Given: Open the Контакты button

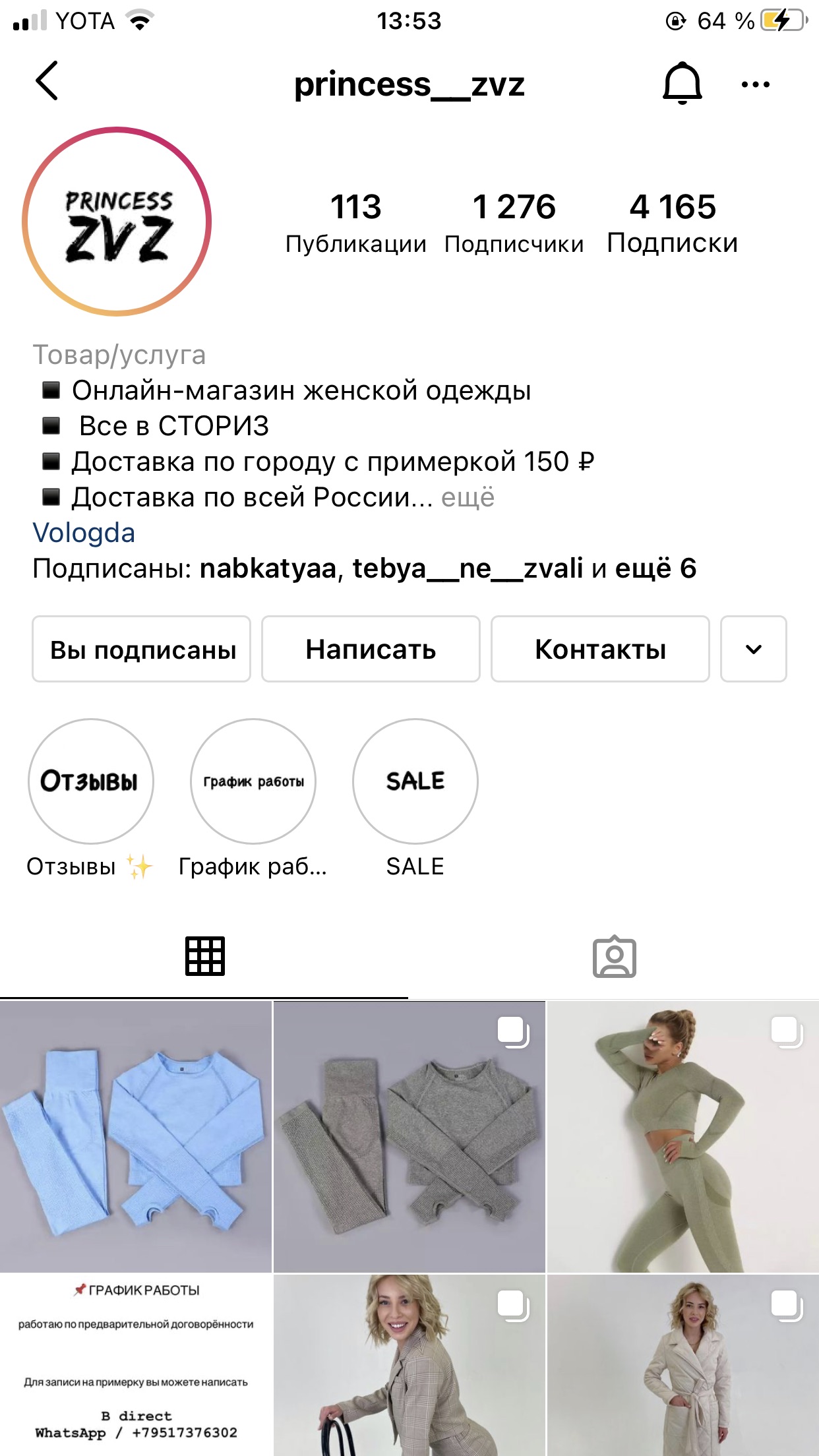Looking at the screenshot, I should 600,650.
